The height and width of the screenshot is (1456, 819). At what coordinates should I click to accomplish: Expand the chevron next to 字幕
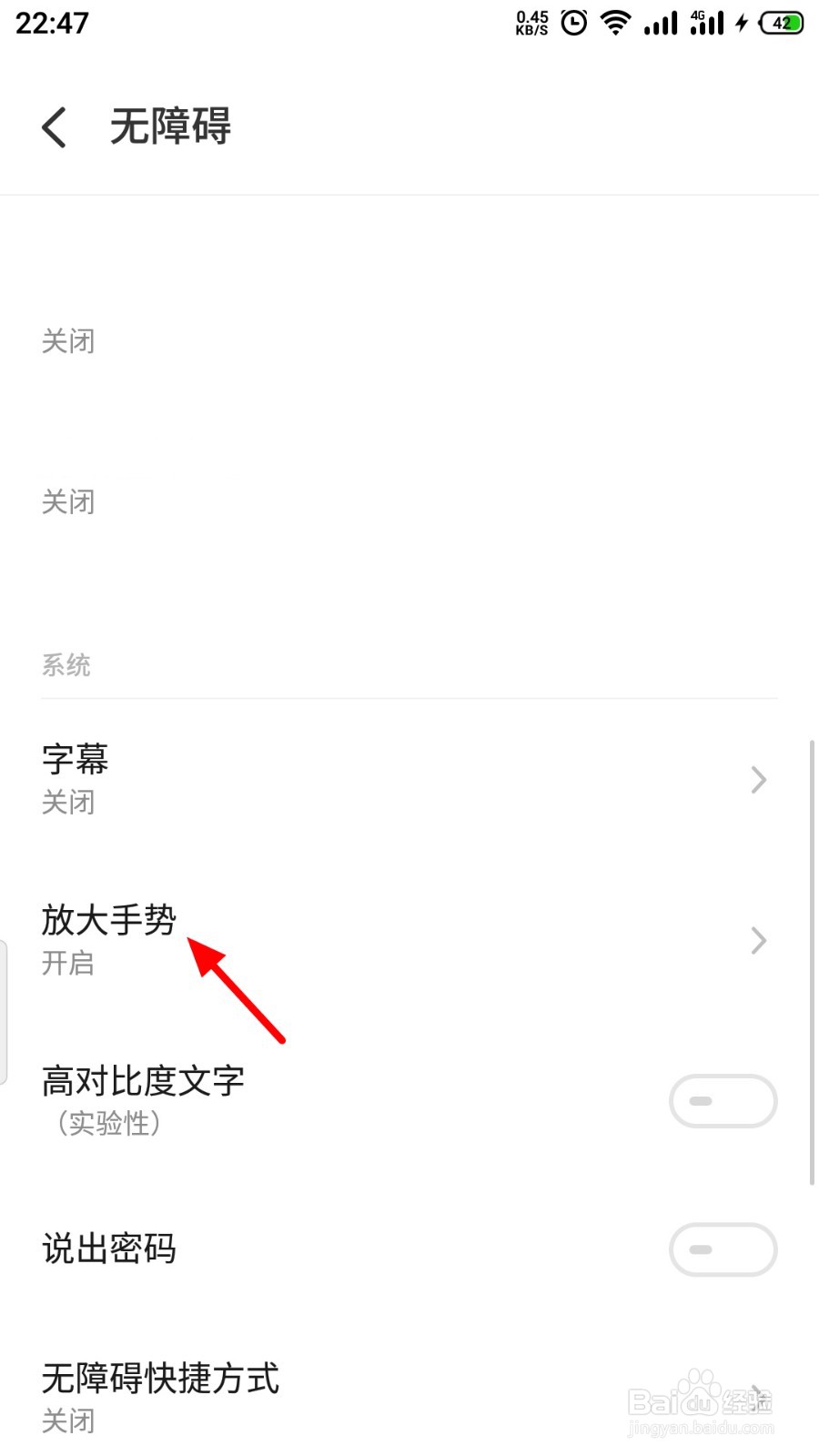[758, 780]
